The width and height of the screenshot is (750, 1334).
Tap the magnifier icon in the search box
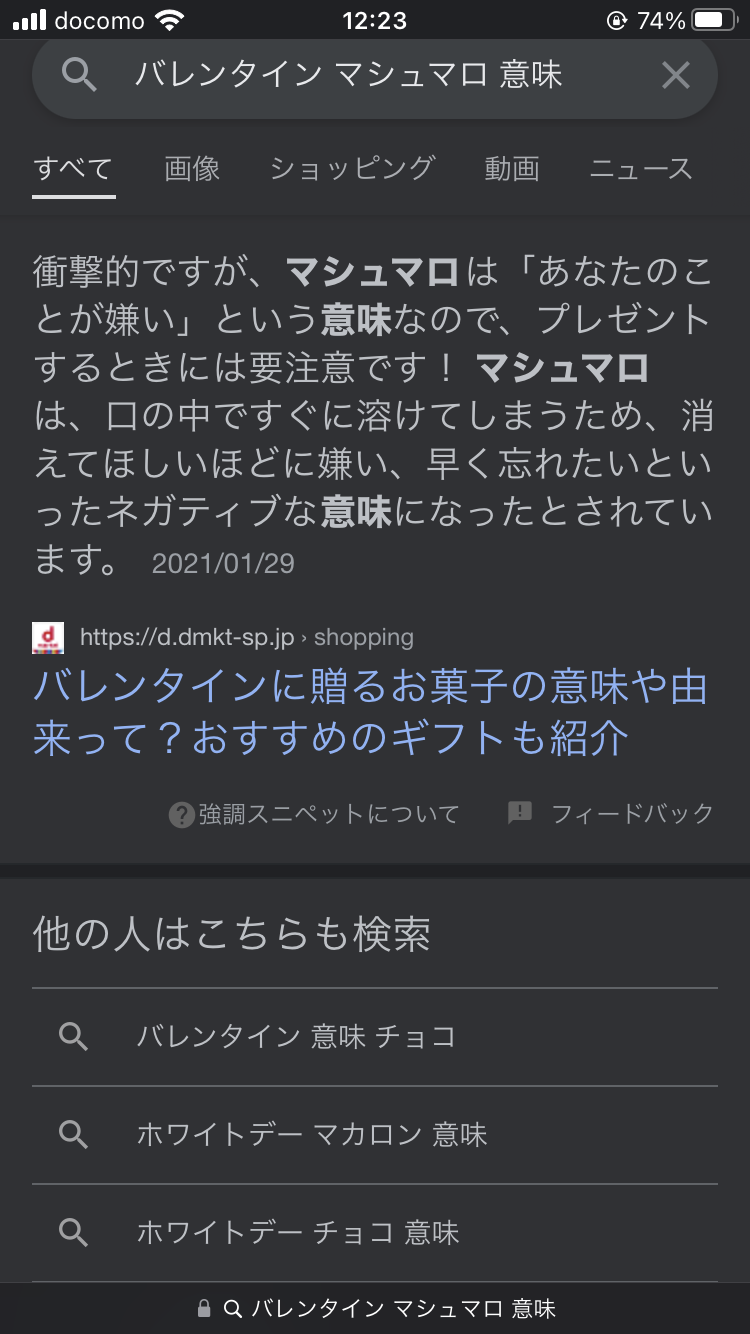tap(79, 75)
